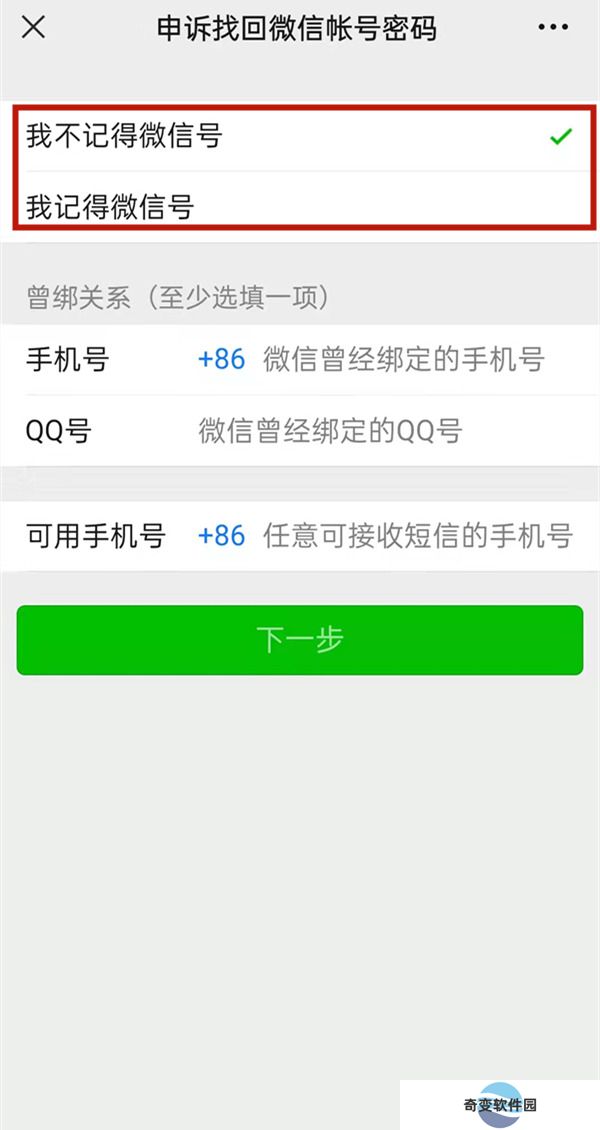Open the three-dot overflow menu
Image resolution: width=600 pixels, height=1130 pixels.
(552, 28)
